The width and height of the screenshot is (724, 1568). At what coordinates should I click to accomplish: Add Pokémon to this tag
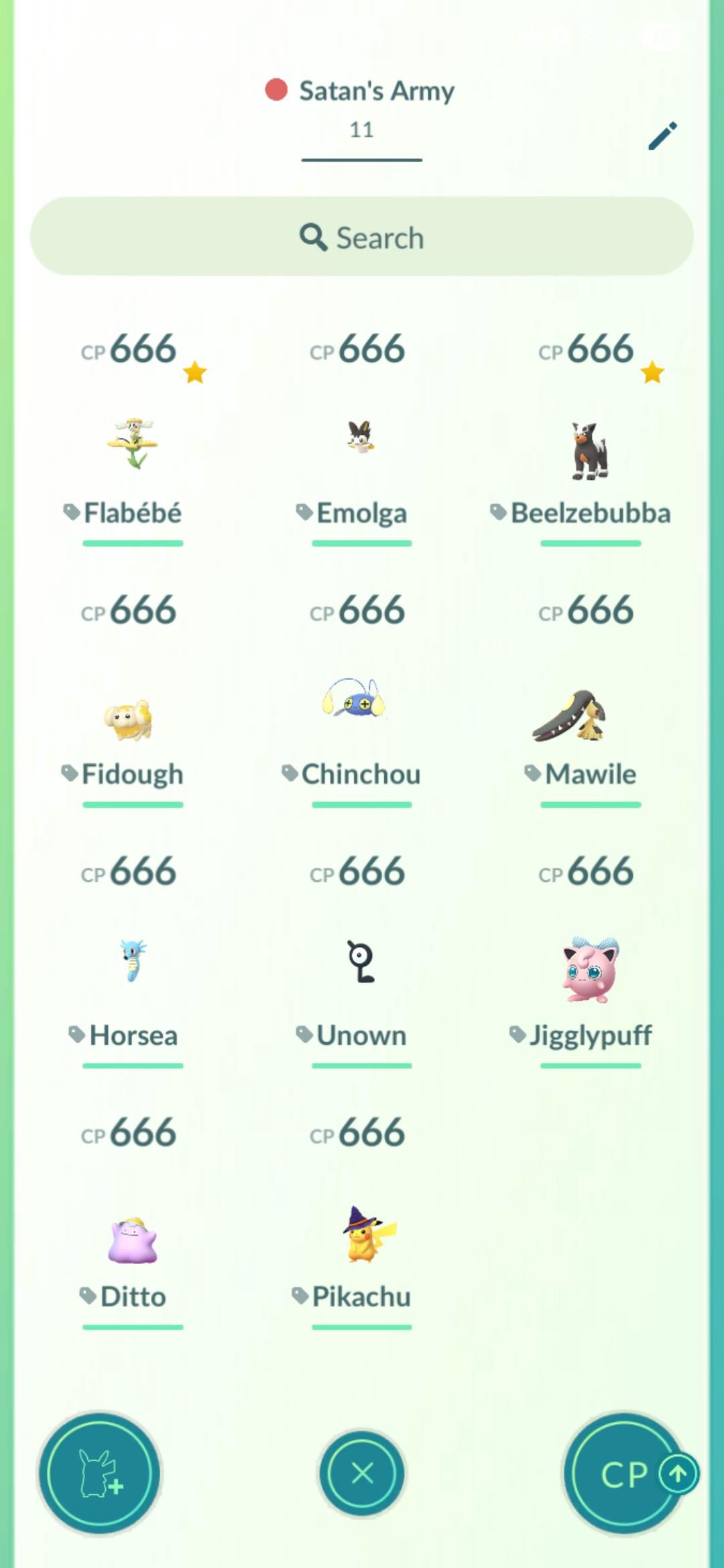click(99, 1474)
